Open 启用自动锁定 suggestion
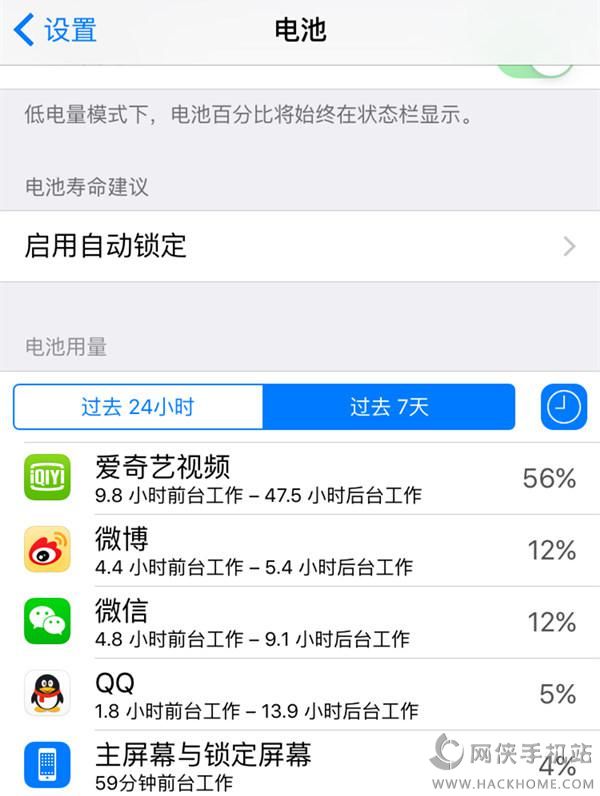Image resolution: width=600 pixels, height=796 pixels. (300, 246)
